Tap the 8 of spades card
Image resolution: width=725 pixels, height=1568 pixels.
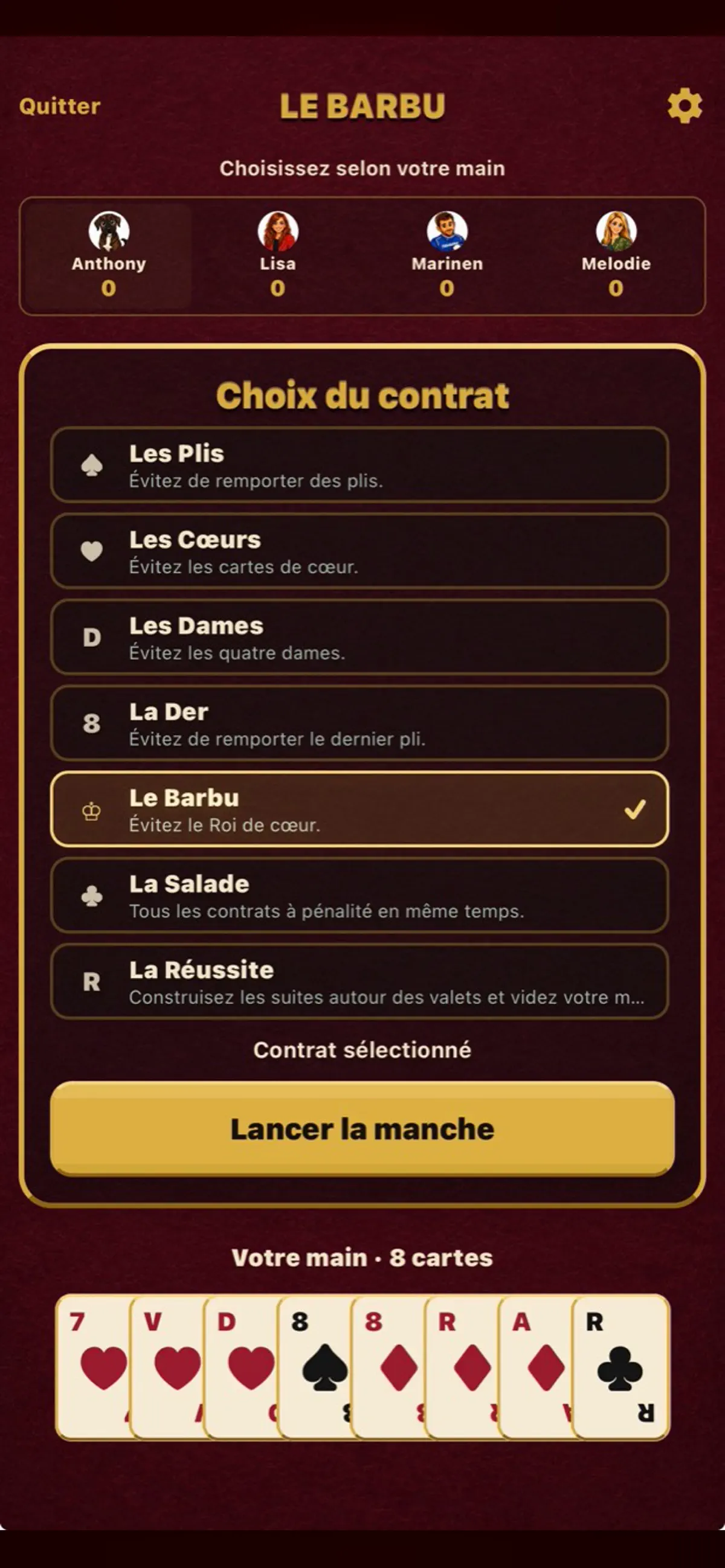point(314,1367)
